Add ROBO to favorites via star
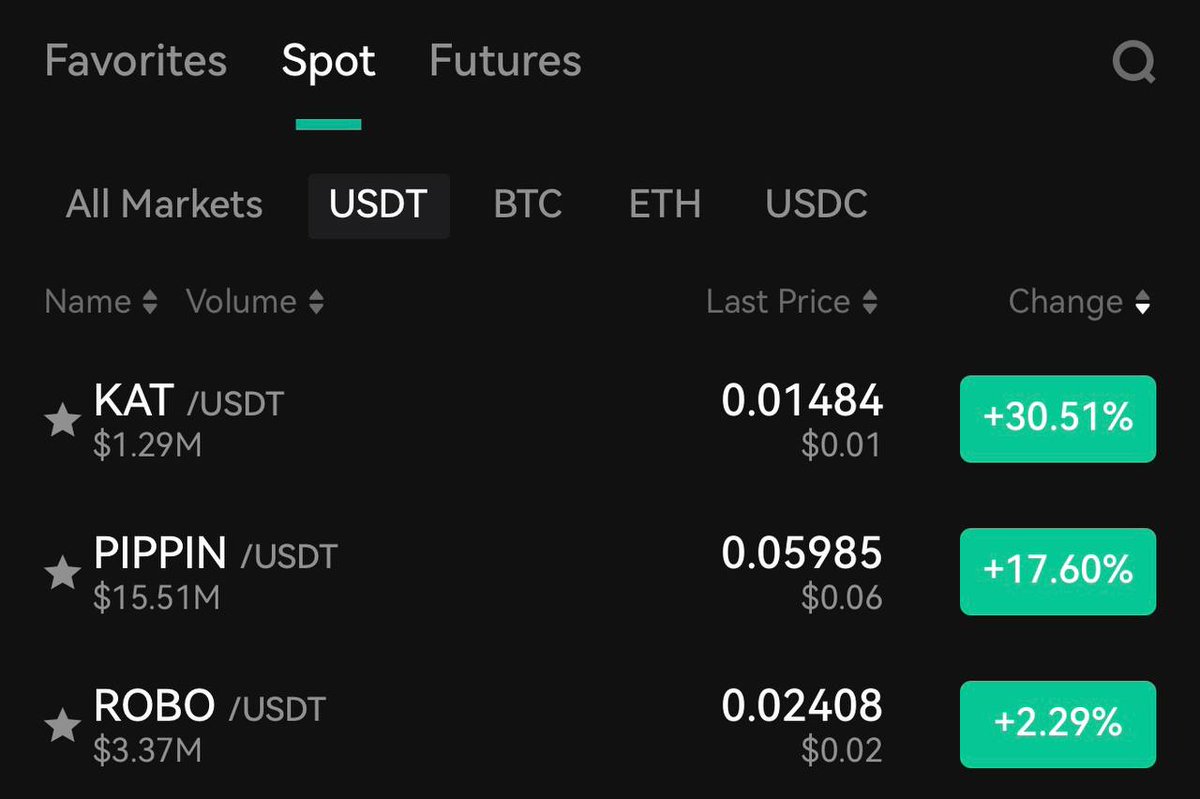 [x=63, y=726]
